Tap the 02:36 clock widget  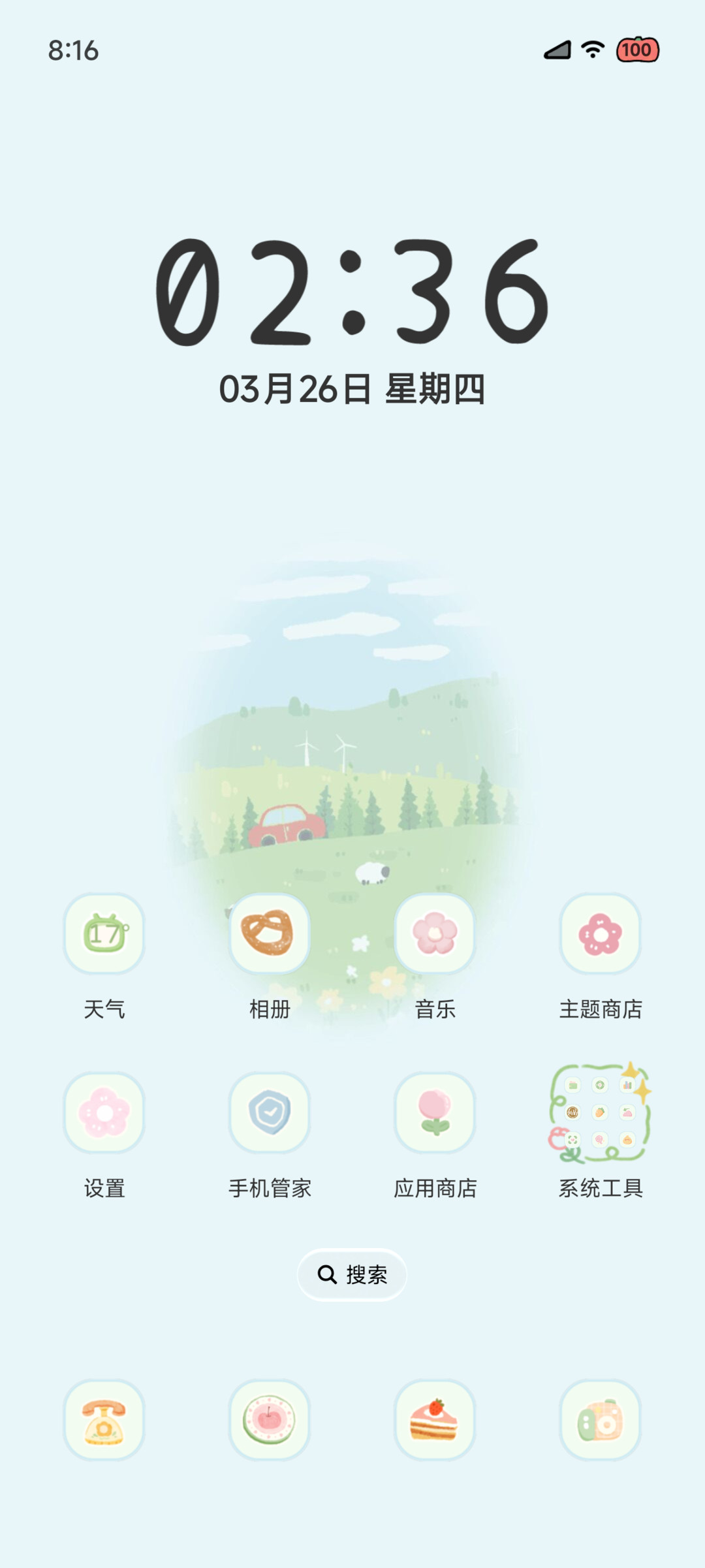pos(352,291)
